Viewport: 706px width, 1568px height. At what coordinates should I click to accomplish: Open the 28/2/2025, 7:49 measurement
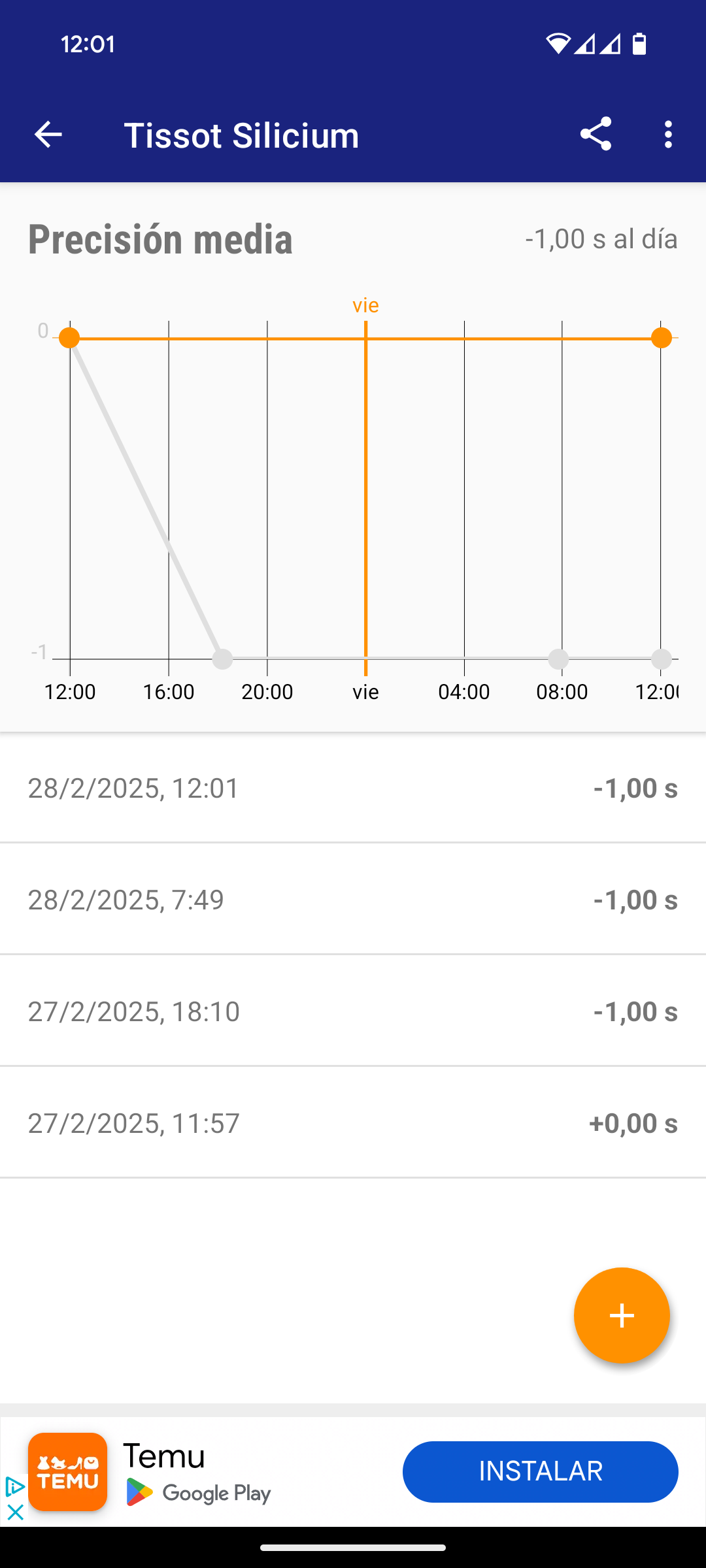[x=353, y=900]
